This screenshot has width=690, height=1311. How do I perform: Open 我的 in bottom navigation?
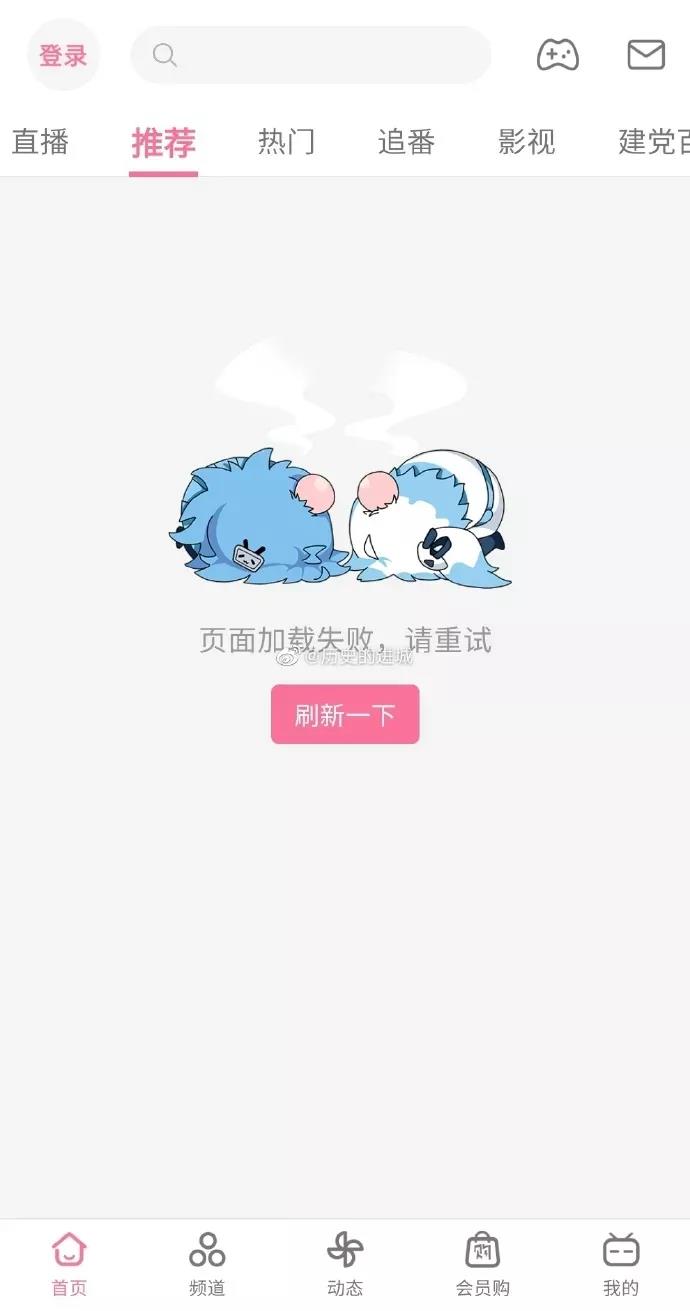pyautogui.click(x=621, y=1264)
